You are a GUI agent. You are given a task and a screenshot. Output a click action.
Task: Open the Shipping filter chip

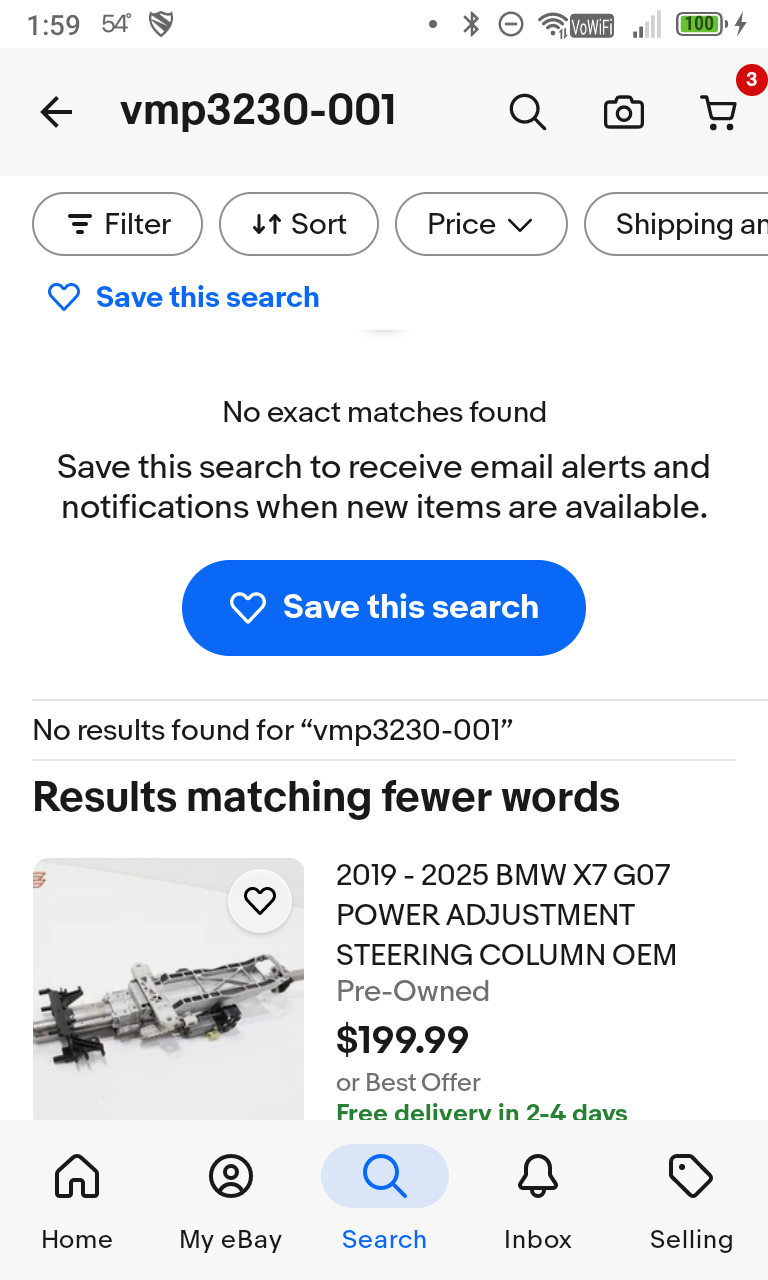[676, 224]
